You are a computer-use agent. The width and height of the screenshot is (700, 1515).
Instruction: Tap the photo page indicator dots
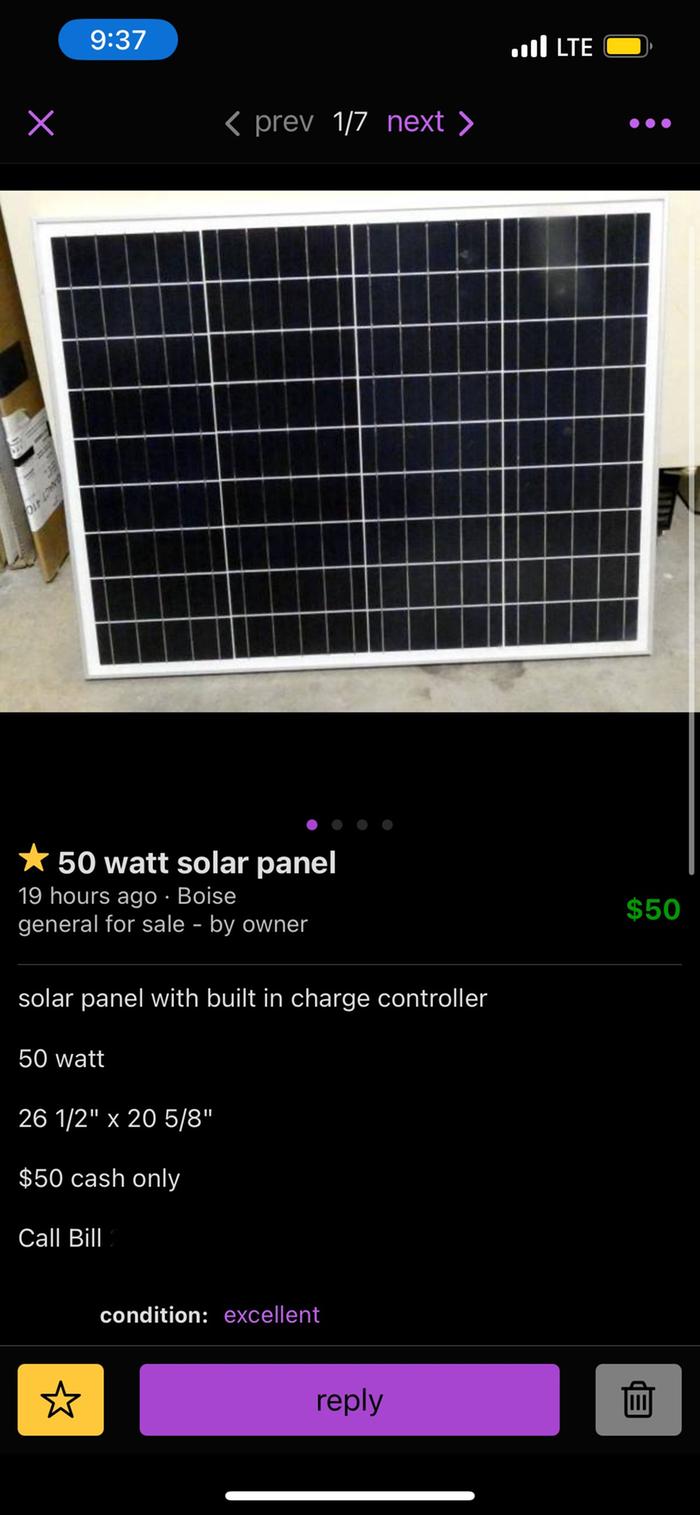tap(349, 825)
